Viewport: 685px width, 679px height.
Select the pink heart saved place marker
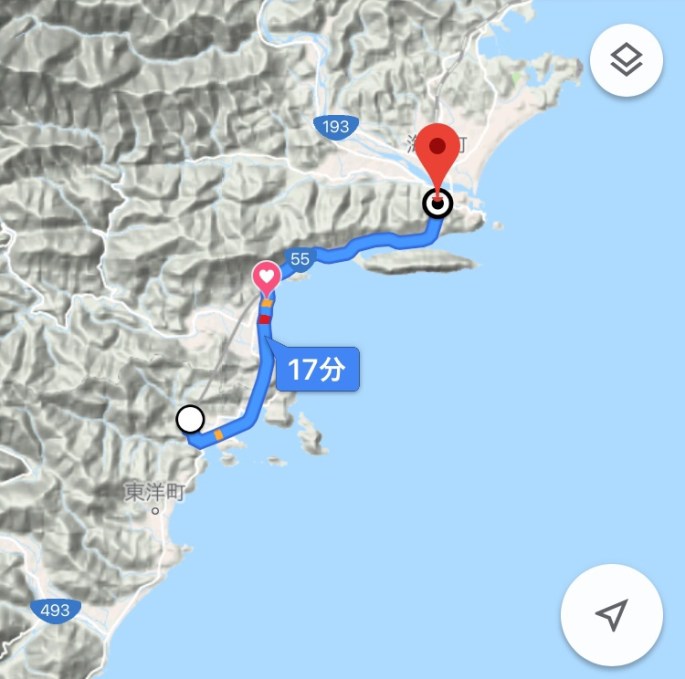pyautogui.click(x=266, y=277)
